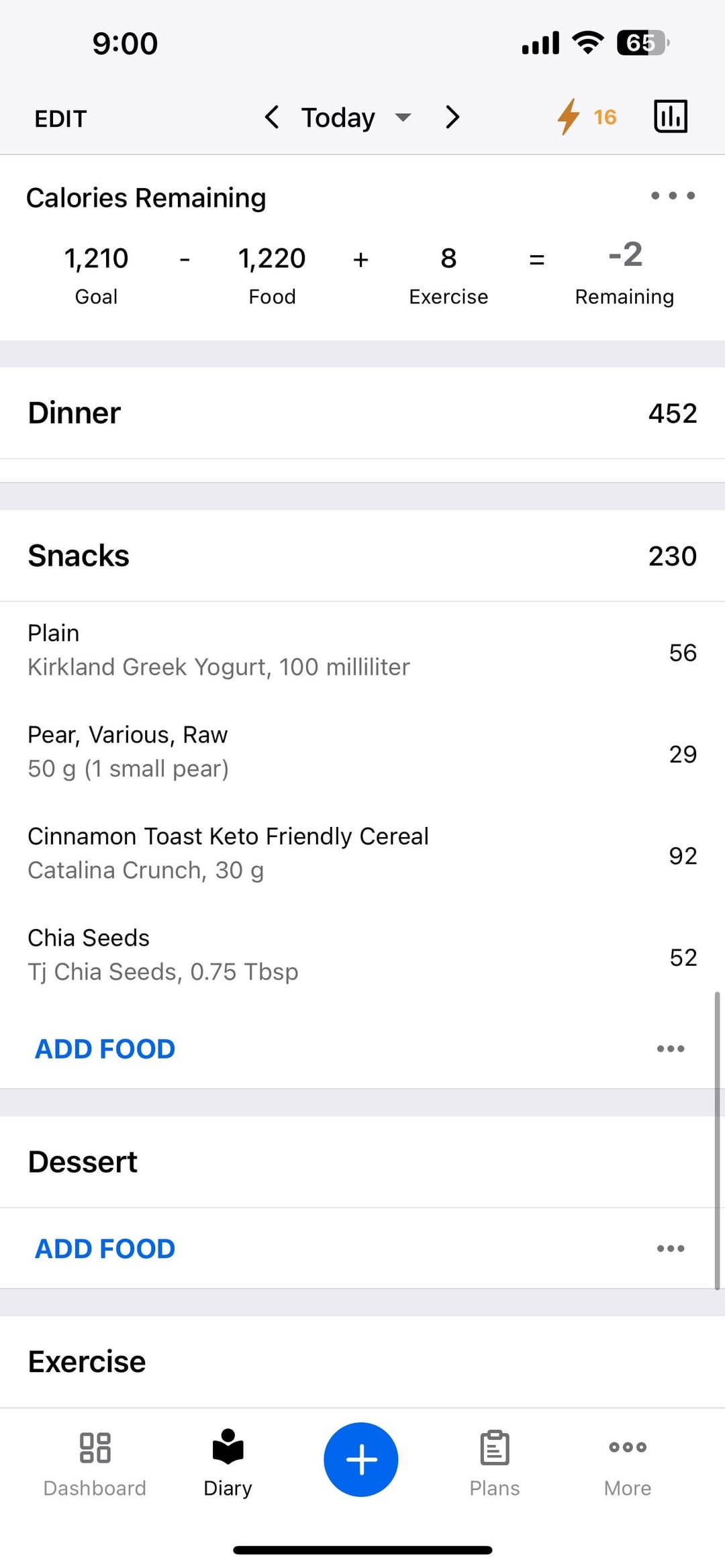Switch to the Plans tab
This screenshot has width=725, height=1568.
(495, 1463)
